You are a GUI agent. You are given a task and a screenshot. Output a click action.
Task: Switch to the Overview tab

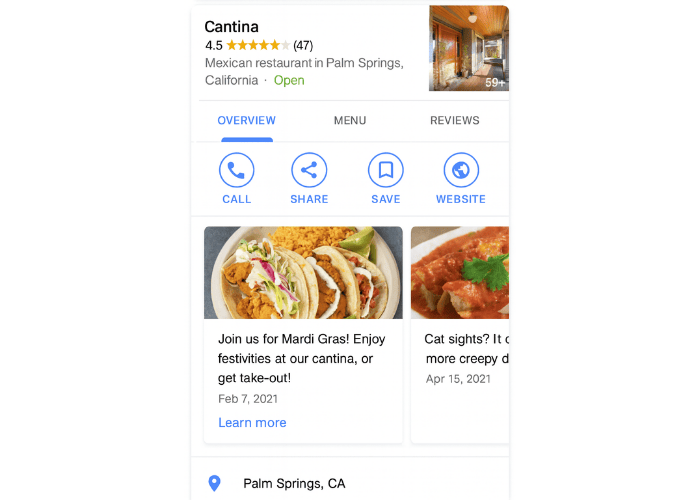click(x=246, y=121)
